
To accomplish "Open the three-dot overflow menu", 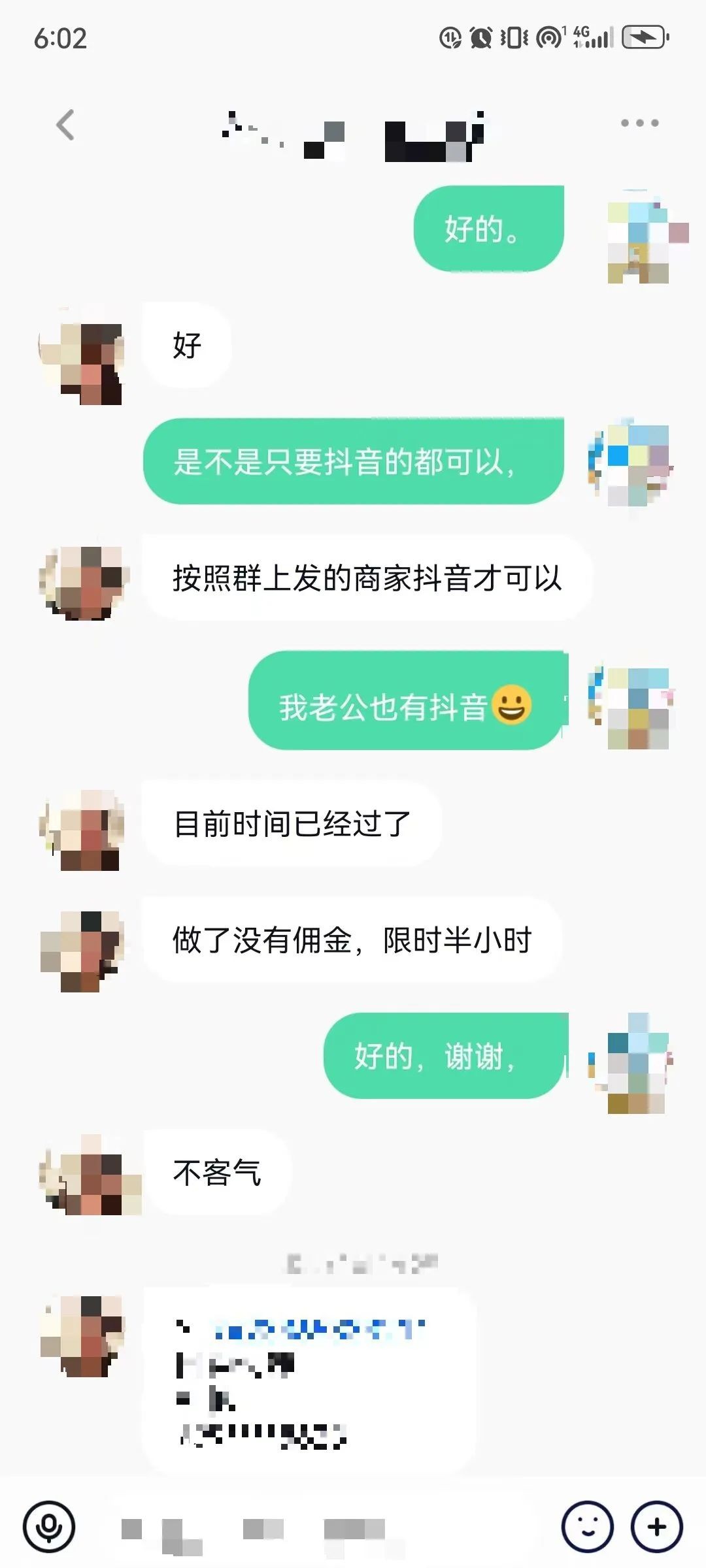I will [639, 123].
